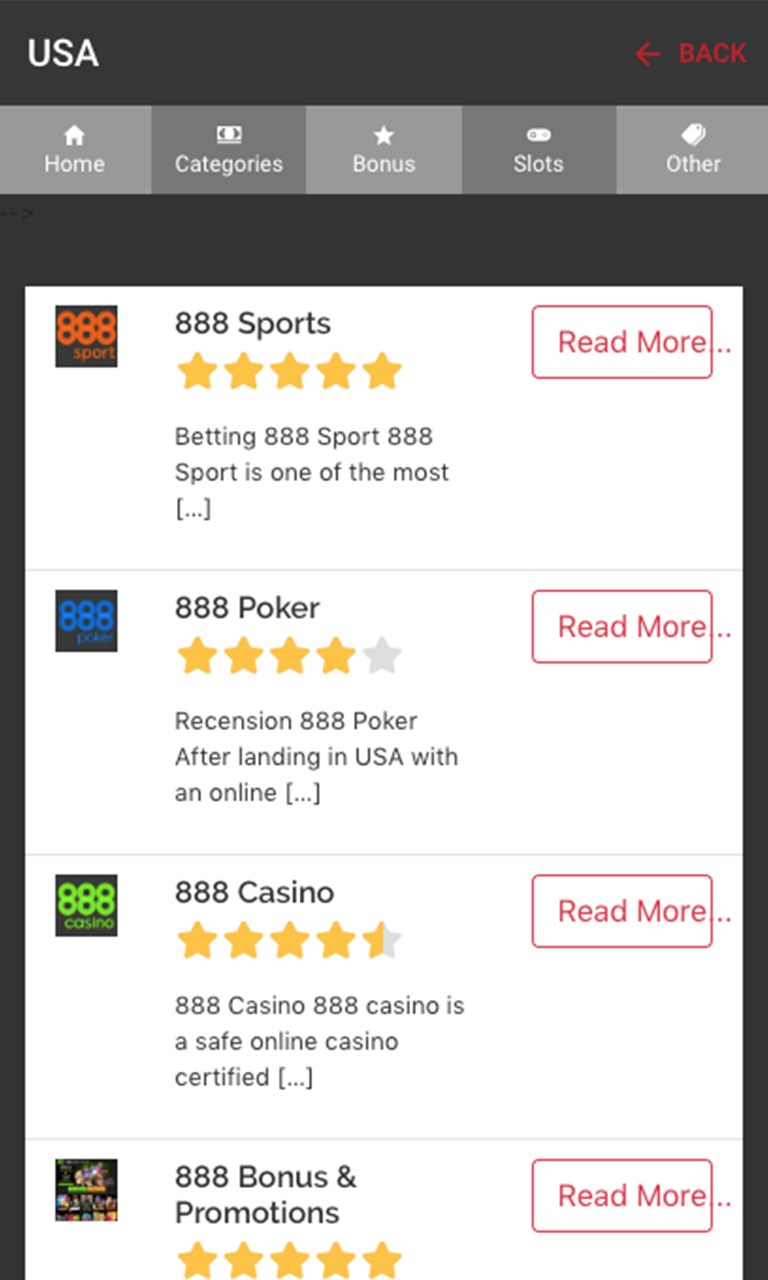
Task: Switch to the Slots tab
Action: (x=538, y=150)
